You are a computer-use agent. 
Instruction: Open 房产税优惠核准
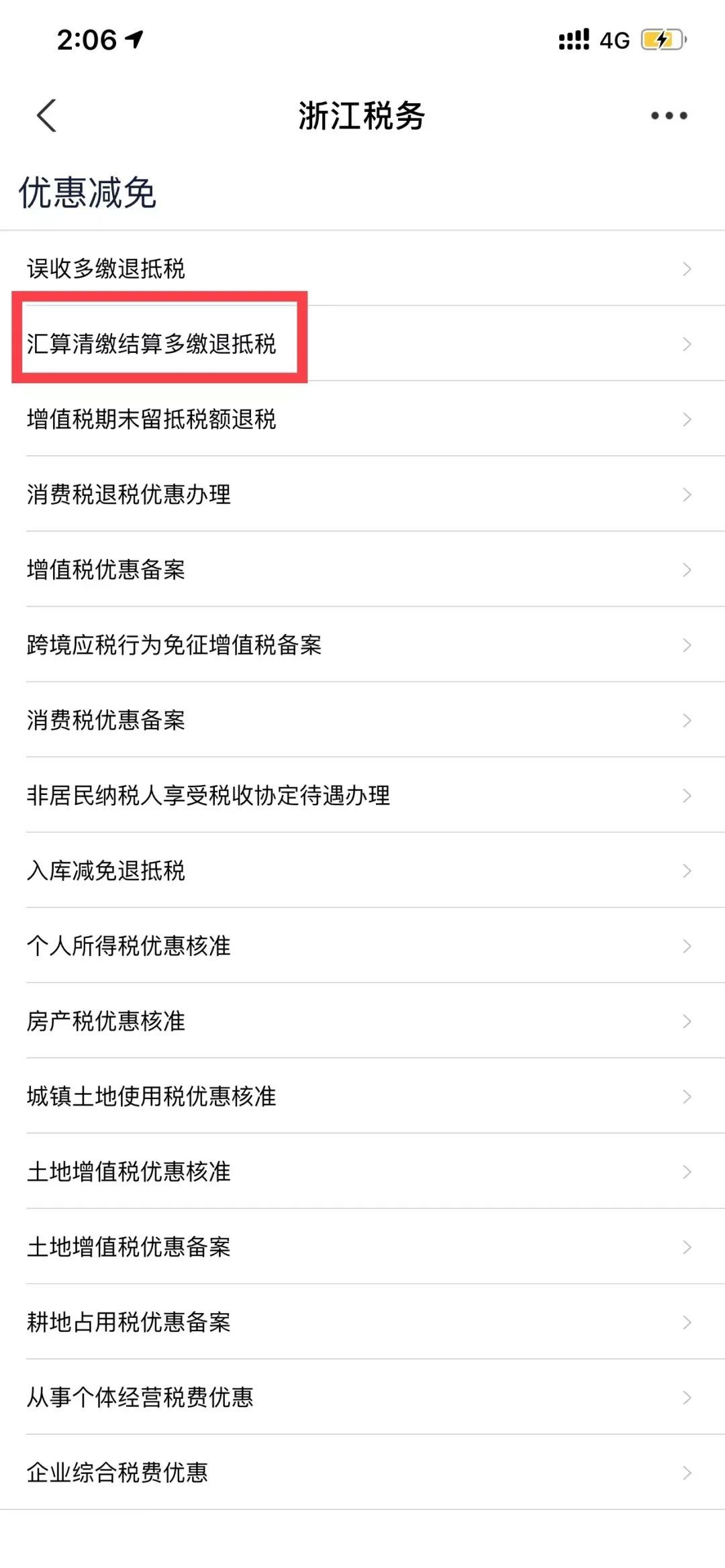tap(362, 1020)
